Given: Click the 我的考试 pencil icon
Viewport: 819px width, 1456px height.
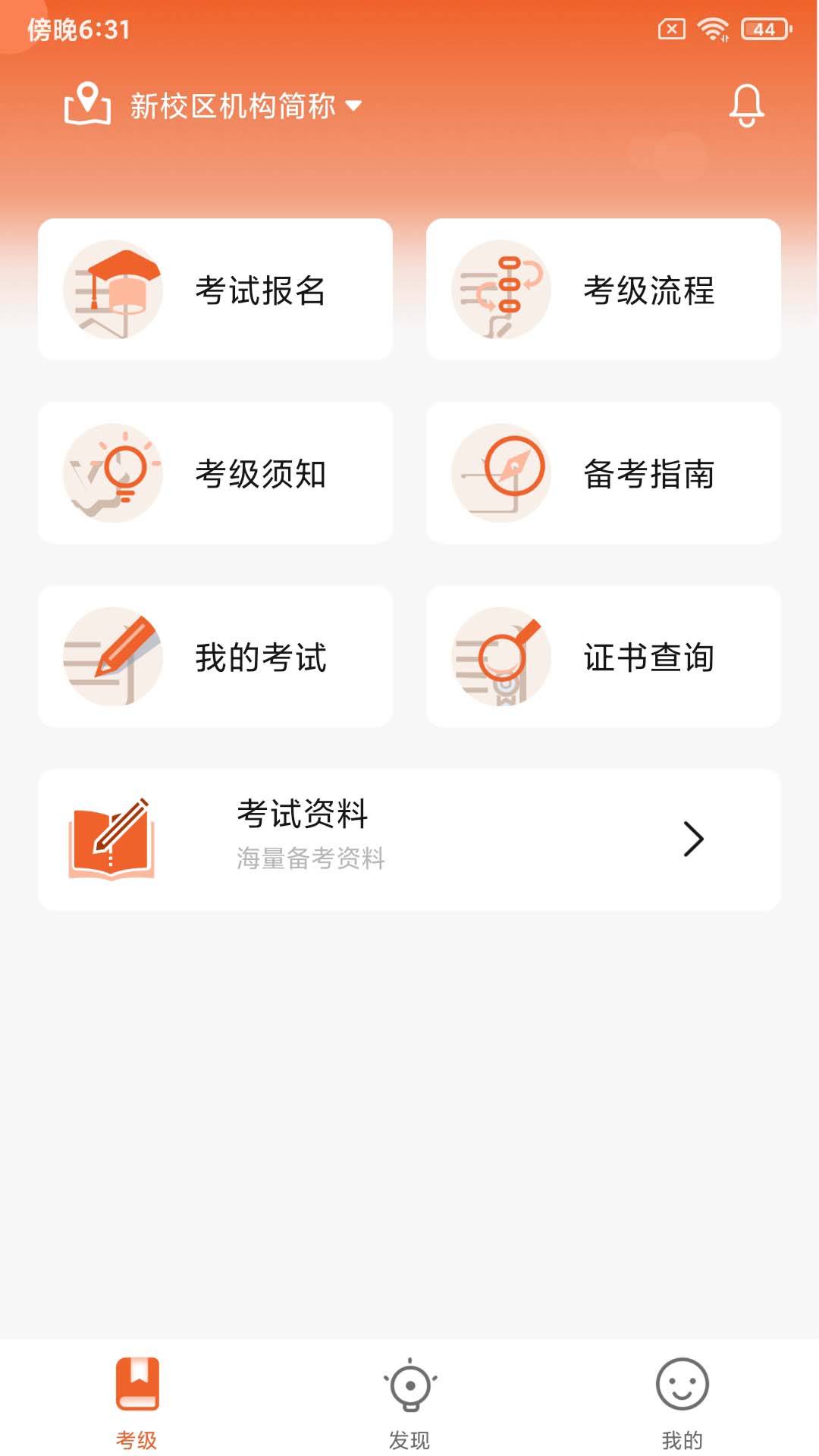Looking at the screenshot, I should pyautogui.click(x=114, y=656).
